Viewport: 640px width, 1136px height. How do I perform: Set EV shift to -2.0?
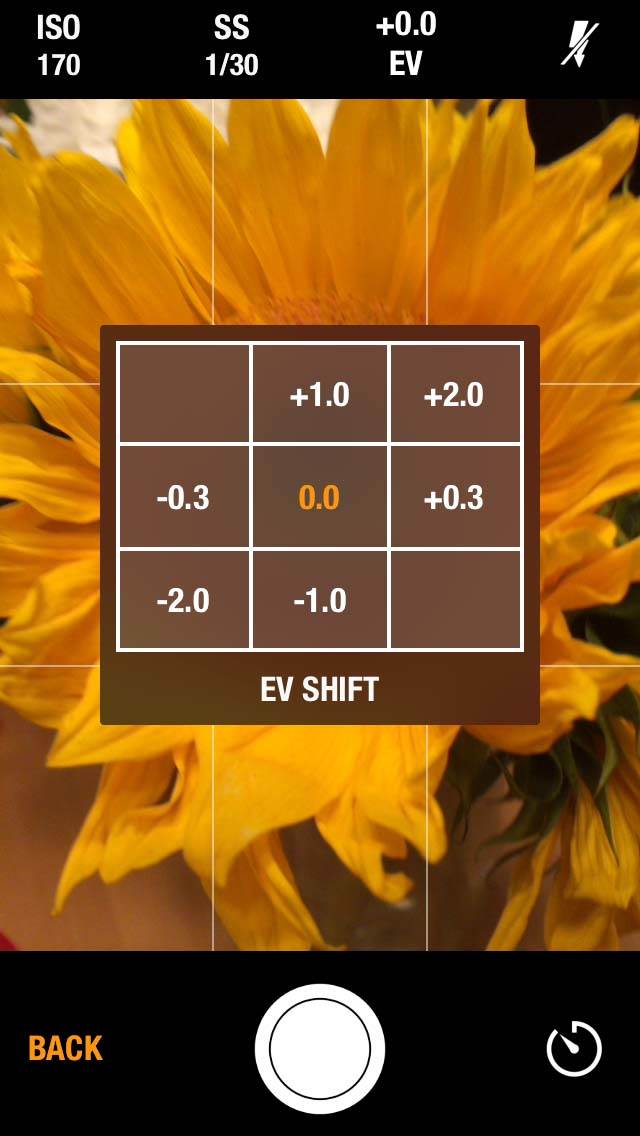pyautogui.click(x=184, y=600)
